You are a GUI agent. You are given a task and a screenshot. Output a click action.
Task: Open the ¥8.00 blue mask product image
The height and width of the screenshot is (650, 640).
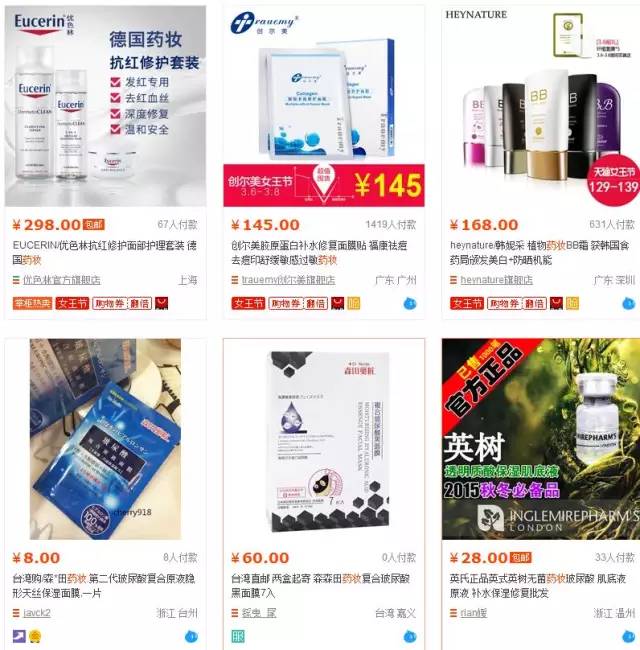105,439
